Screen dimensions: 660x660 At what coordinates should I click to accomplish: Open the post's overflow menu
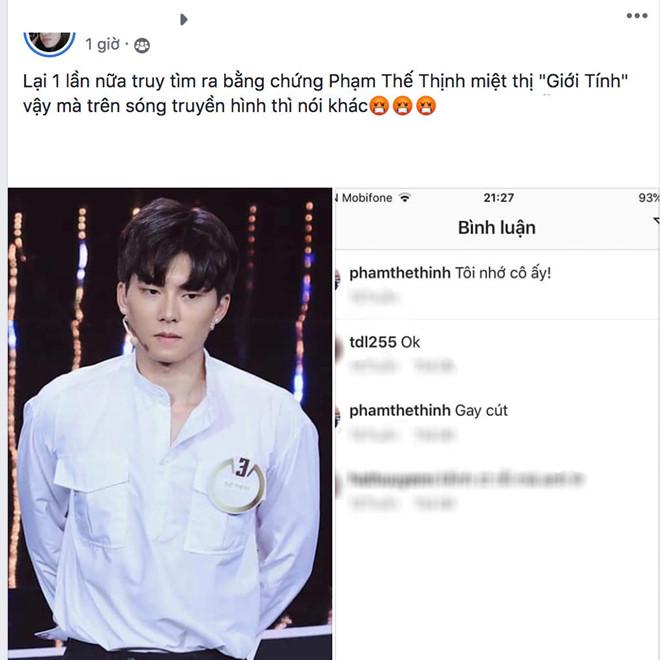636,16
